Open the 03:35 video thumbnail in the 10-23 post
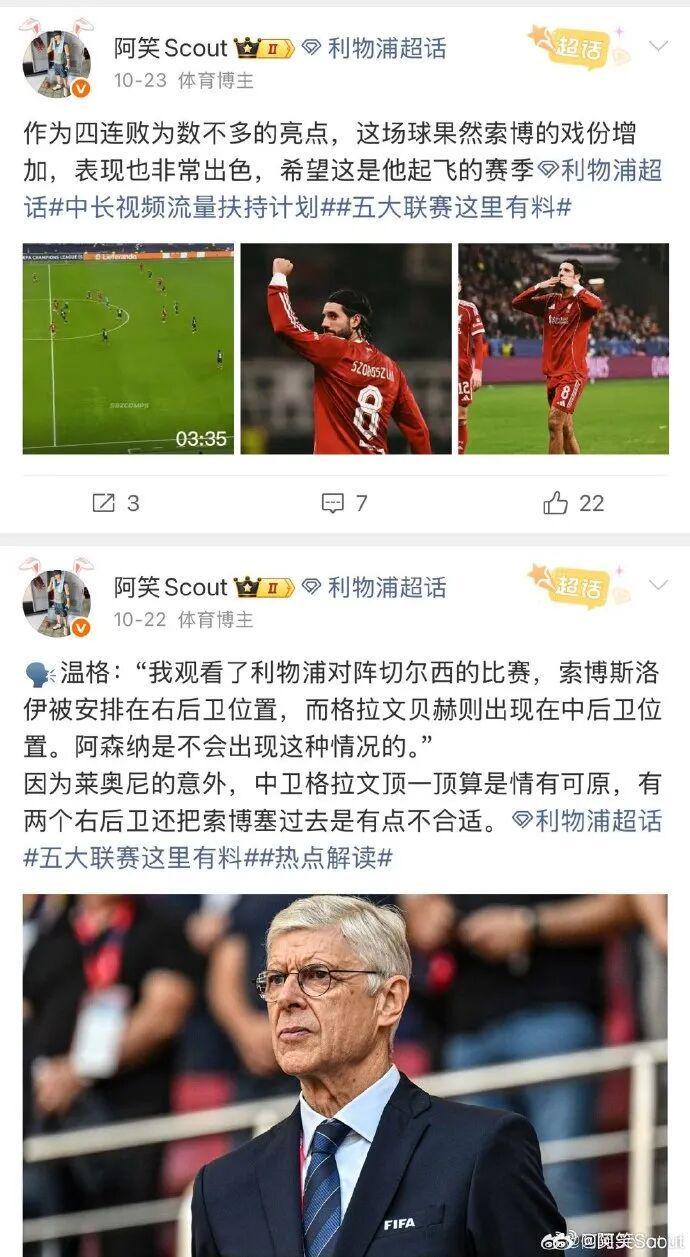690x1257 pixels. 128,348
